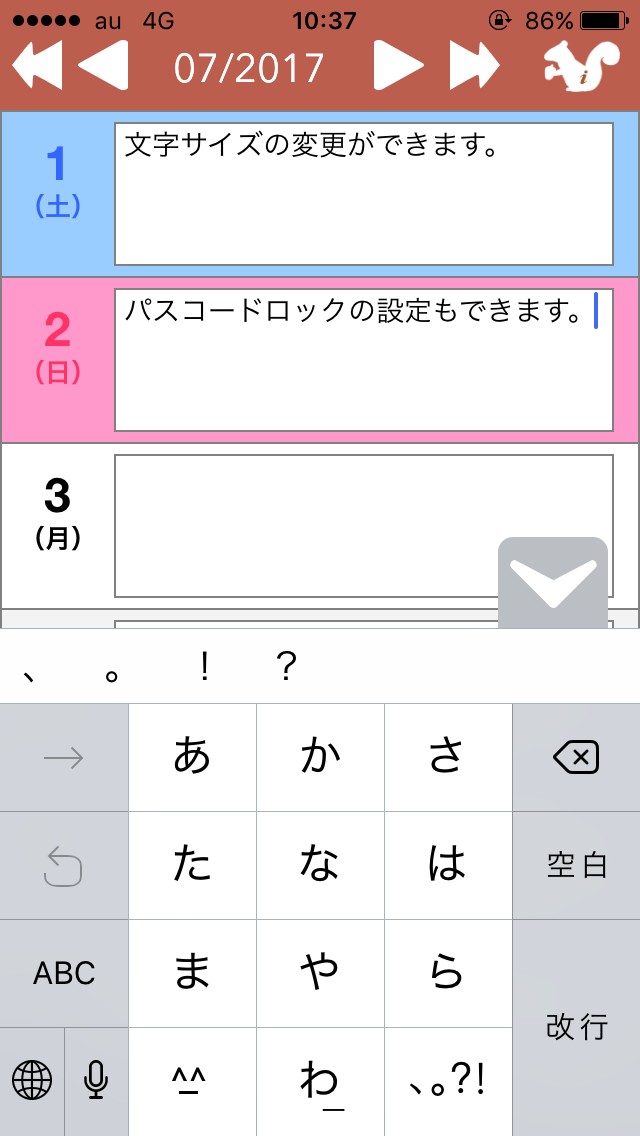Tap the は key
Viewport: 640px width, 1136px height.
point(448,865)
